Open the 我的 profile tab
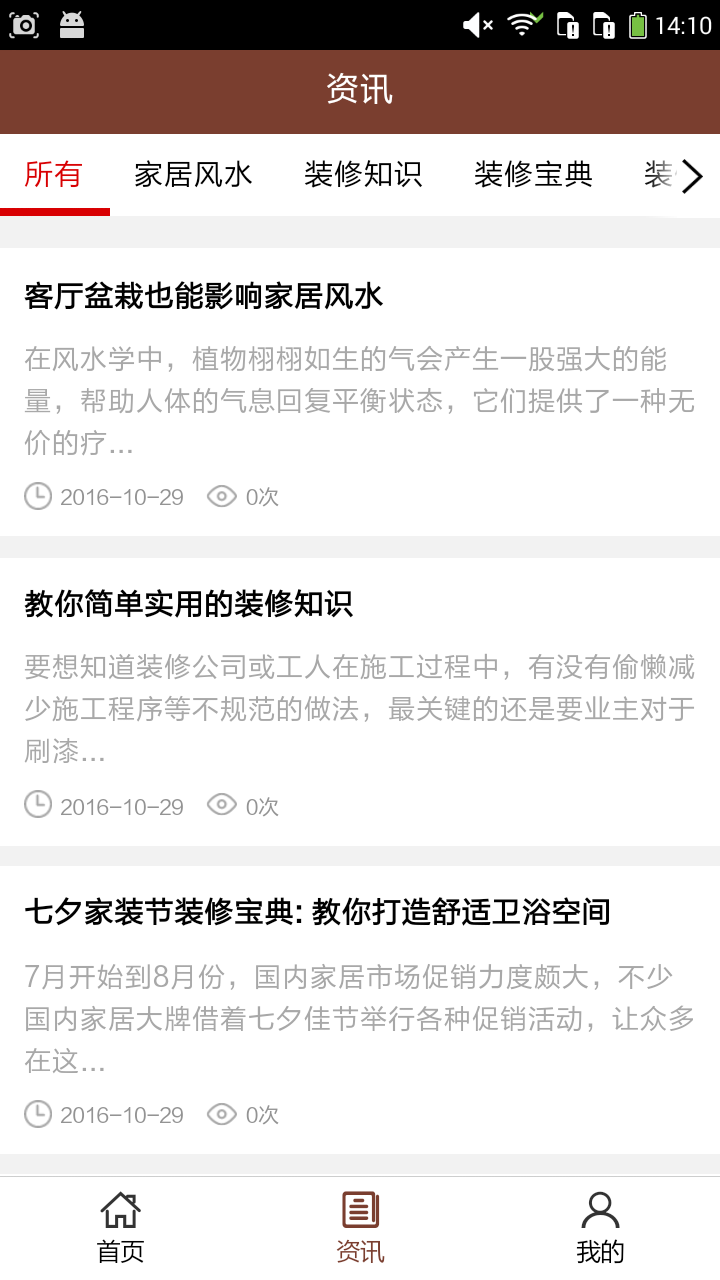720x1280 pixels. (x=600, y=1227)
